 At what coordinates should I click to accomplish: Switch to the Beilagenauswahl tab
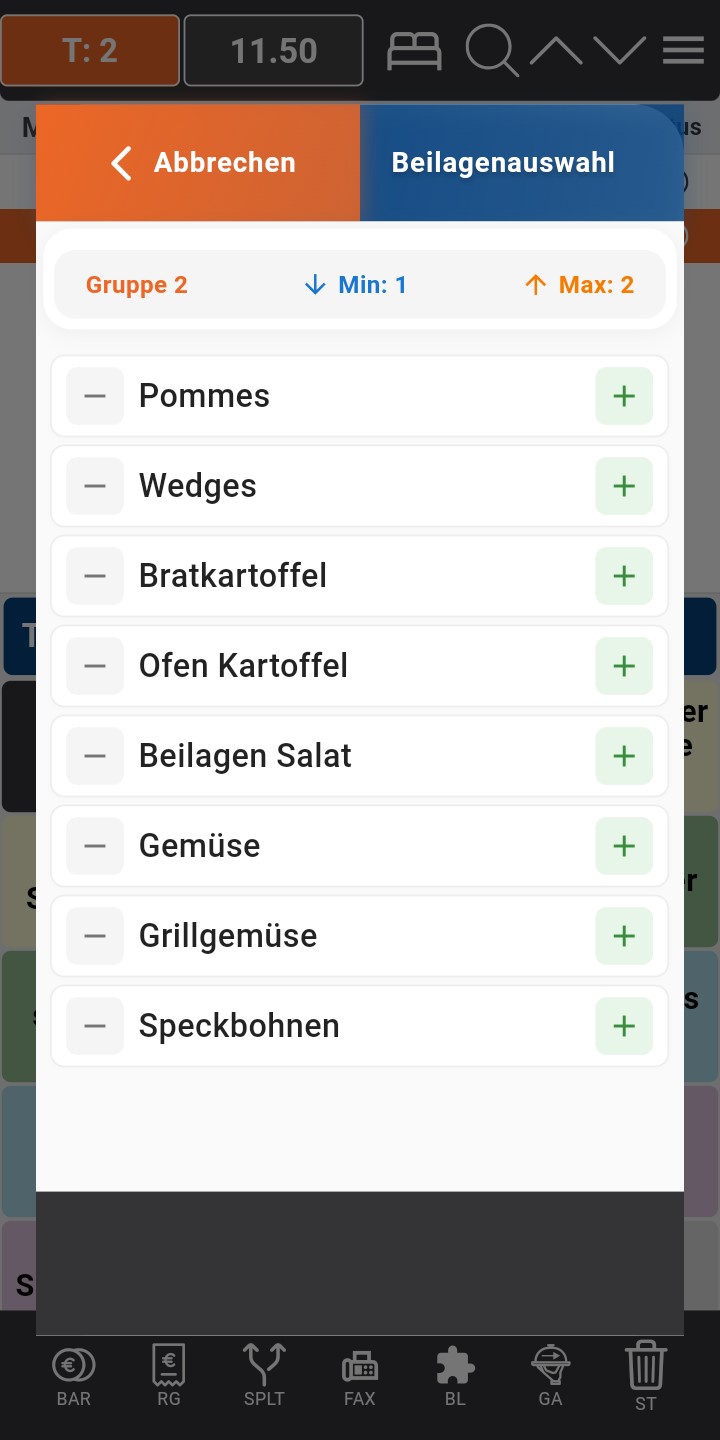coord(503,162)
